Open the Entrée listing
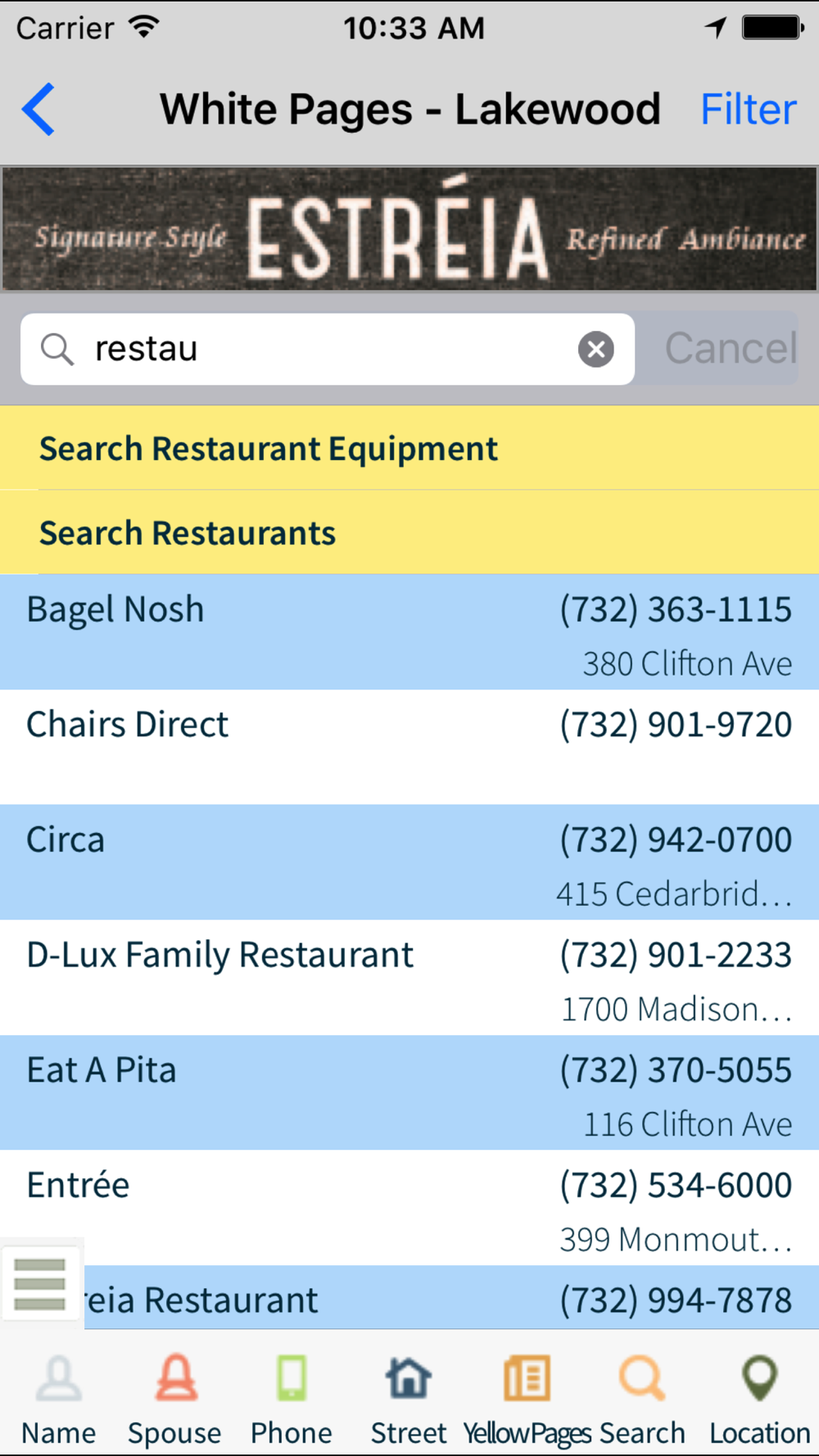The height and width of the screenshot is (1456, 819). point(409,1208)
